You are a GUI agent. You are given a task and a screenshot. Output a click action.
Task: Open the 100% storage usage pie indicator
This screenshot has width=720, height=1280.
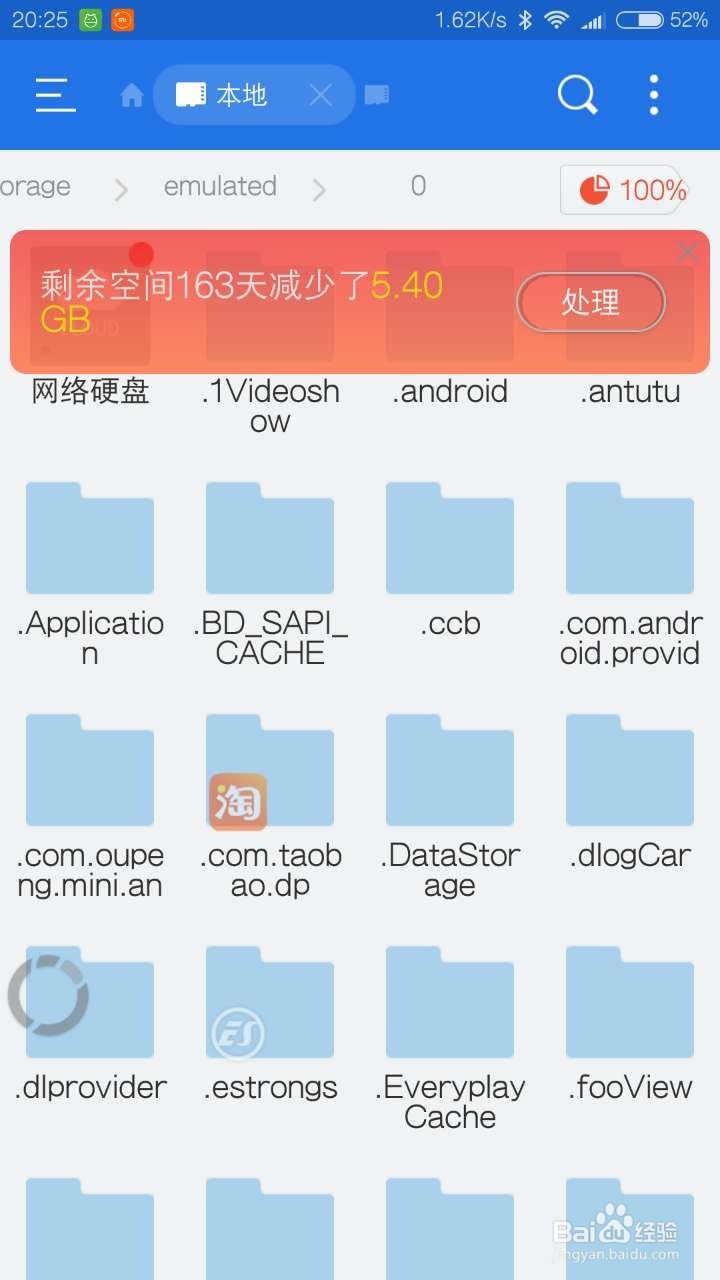tap(625, 189)
